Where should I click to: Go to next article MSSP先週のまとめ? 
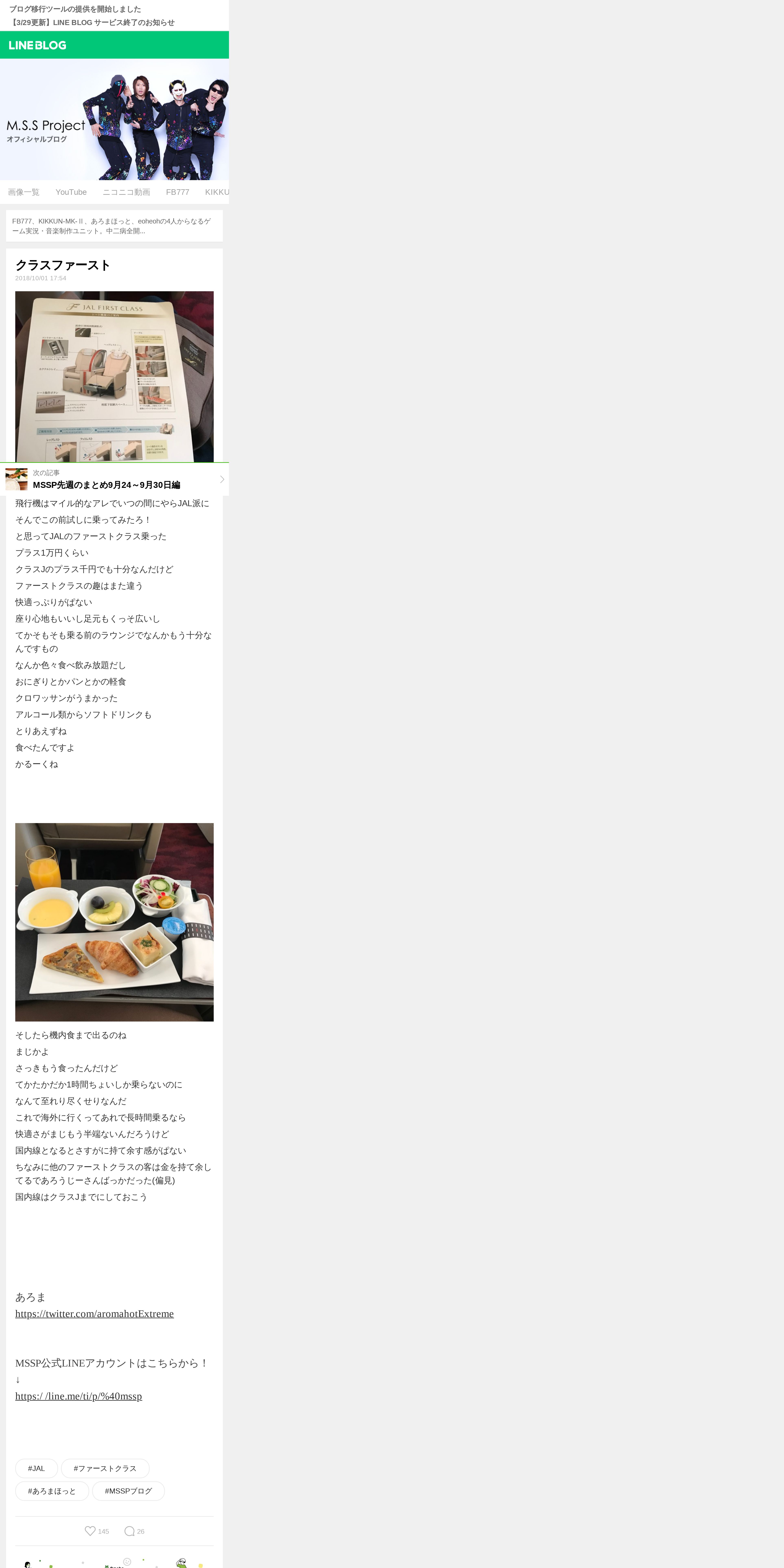tap(114, 479)
